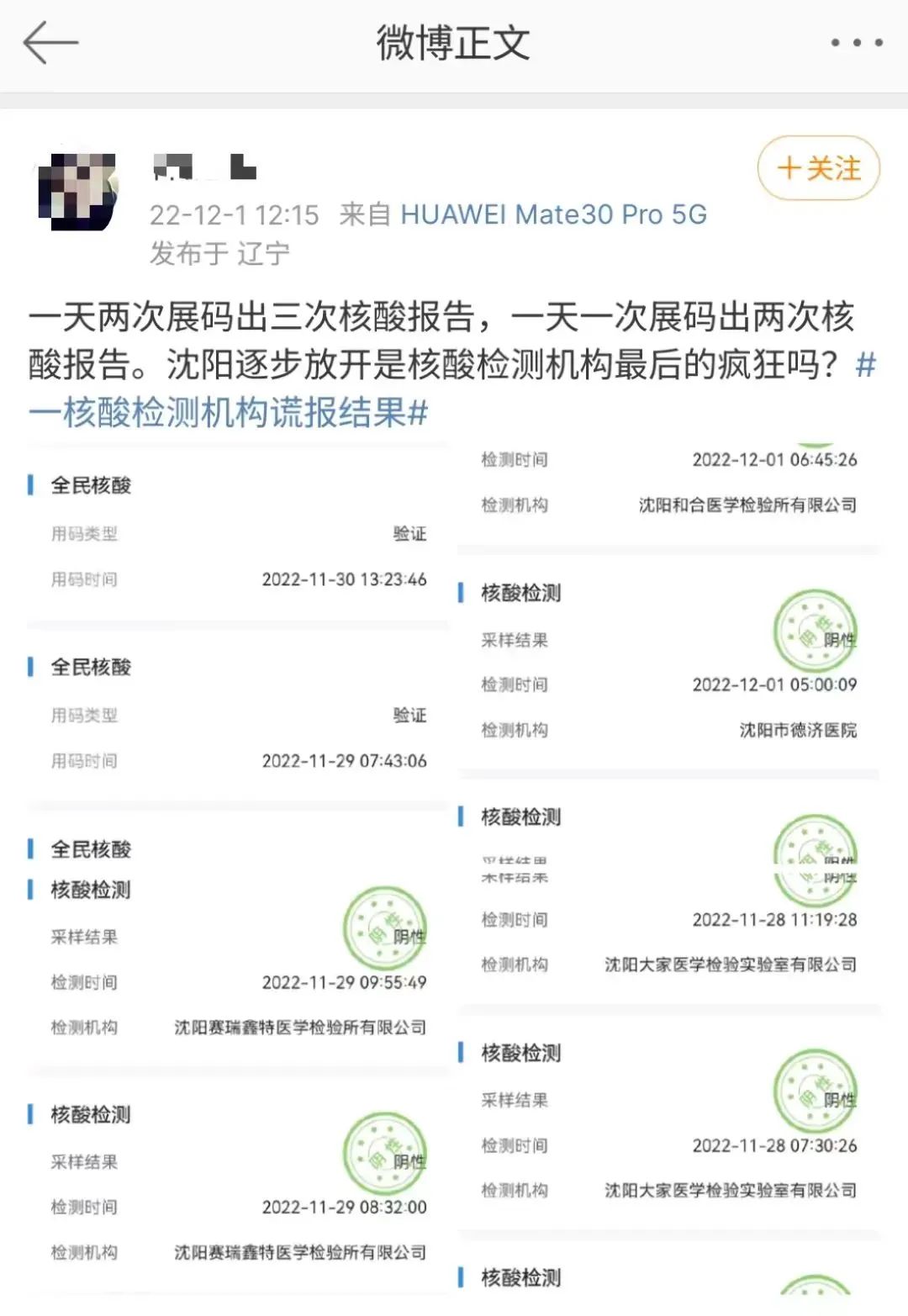Click the 沈阳和合医学检验所有限公司 testing agency entry

[747, 504]
